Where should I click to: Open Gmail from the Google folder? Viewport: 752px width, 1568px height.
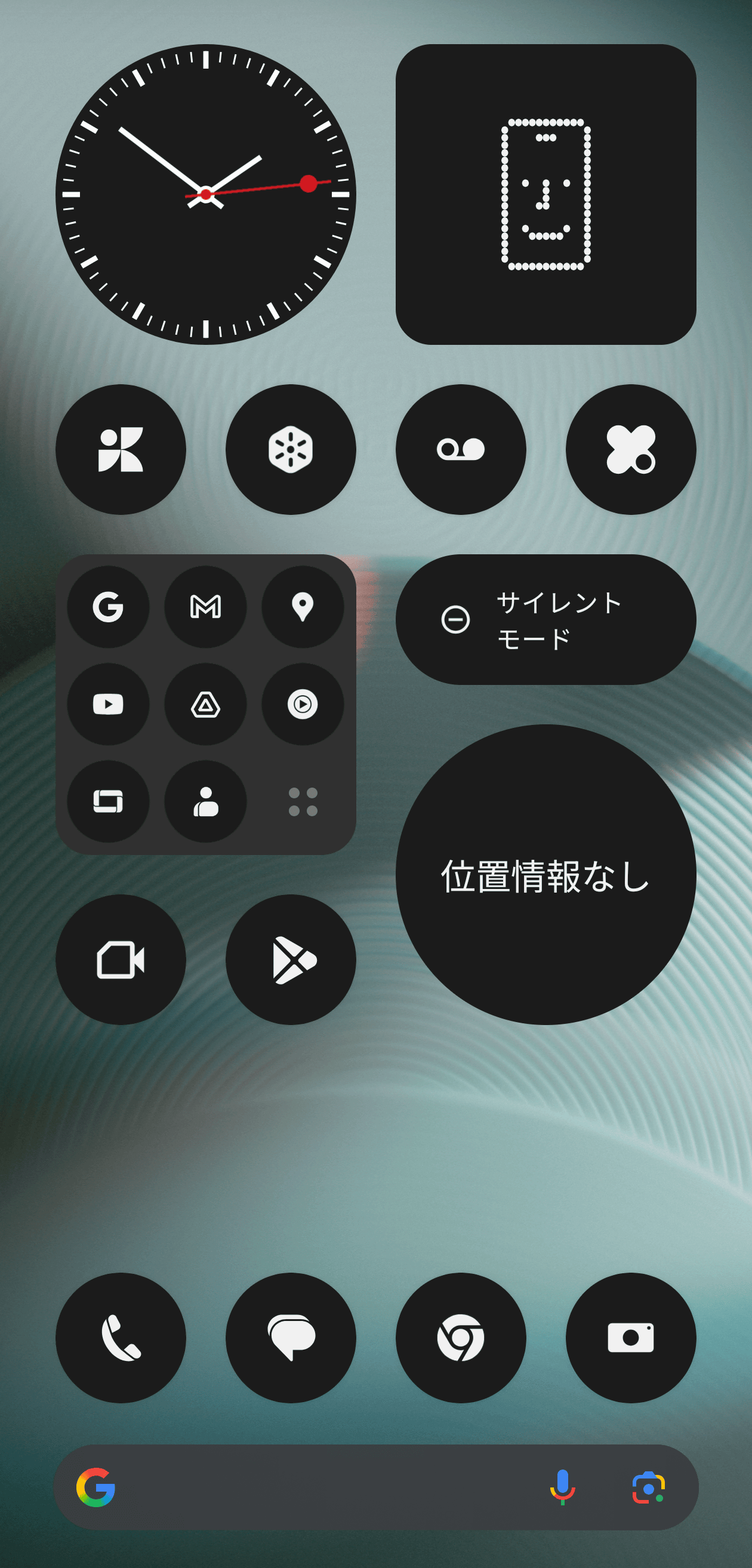(206, 606)
